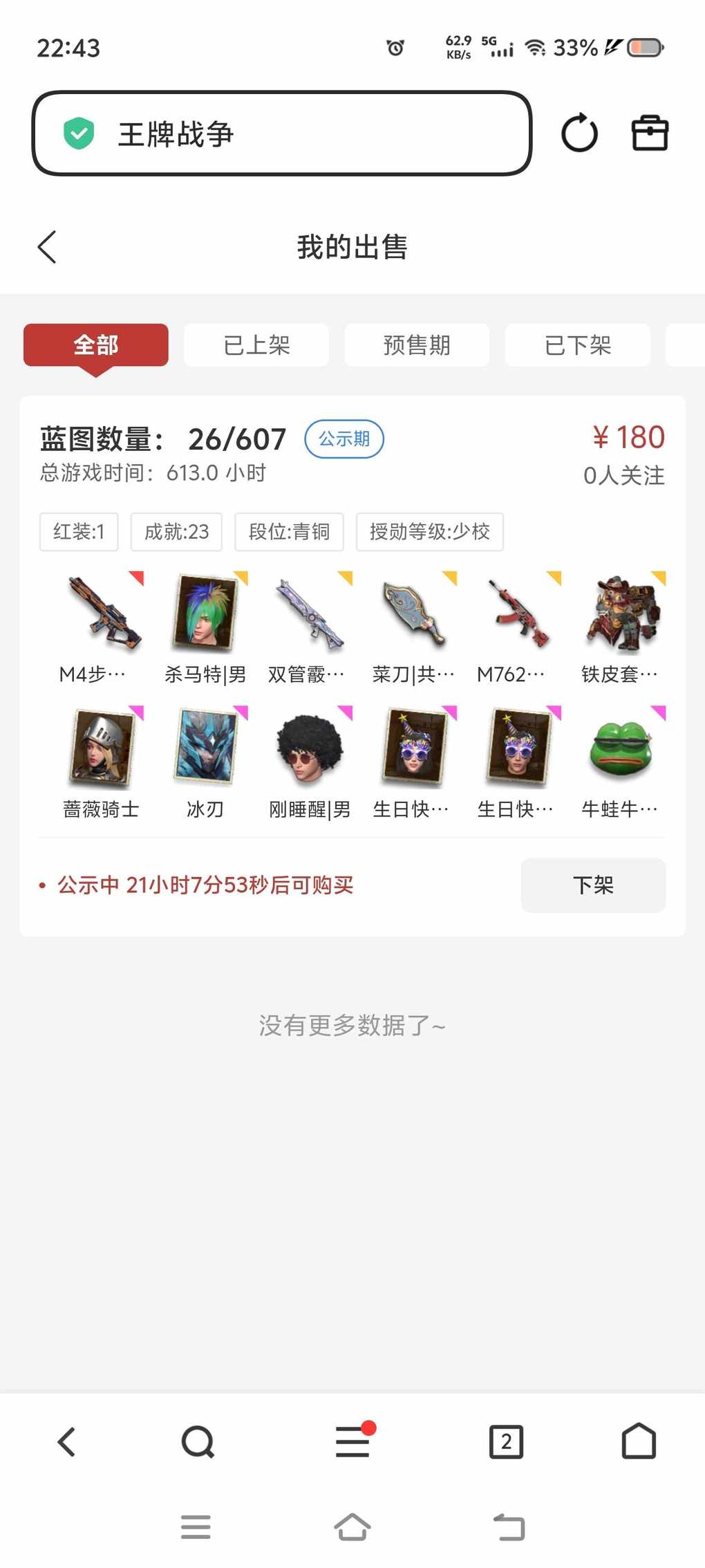
Task: Go to the browser home page
Action: [639, 1442]
